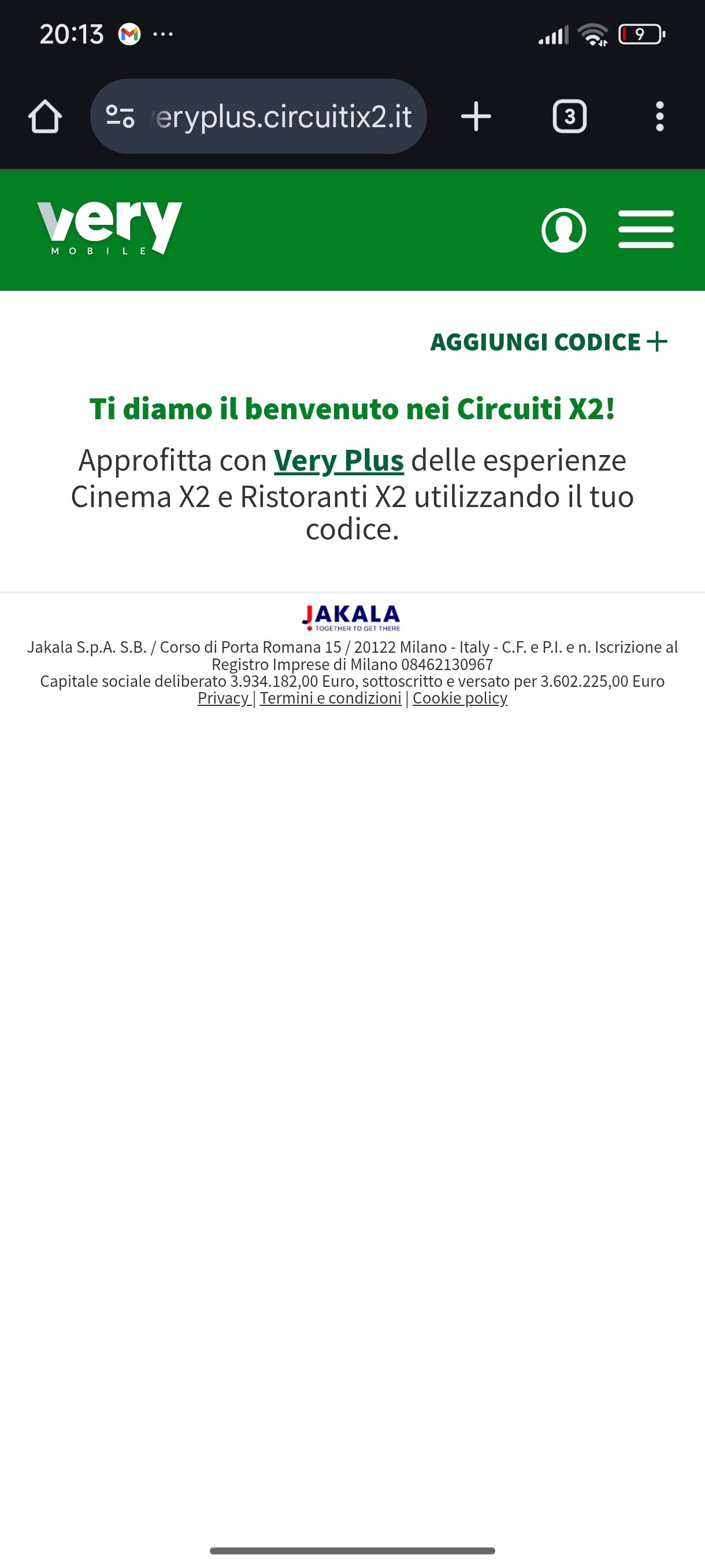Open a new browser tab
Viewport: 705px width, 1568px height.
click(476, 116)
